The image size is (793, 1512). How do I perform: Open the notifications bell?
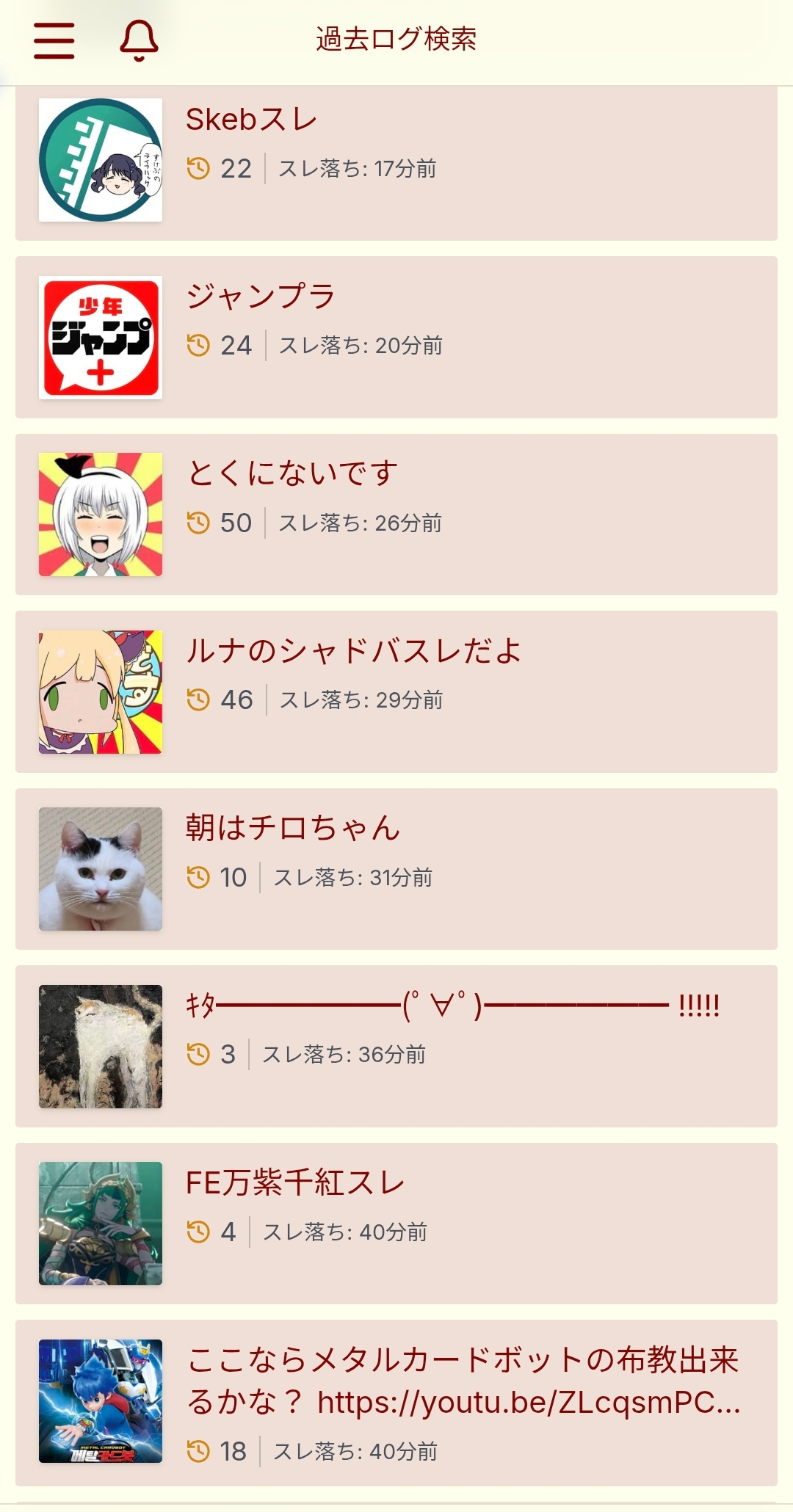point(139,40)
